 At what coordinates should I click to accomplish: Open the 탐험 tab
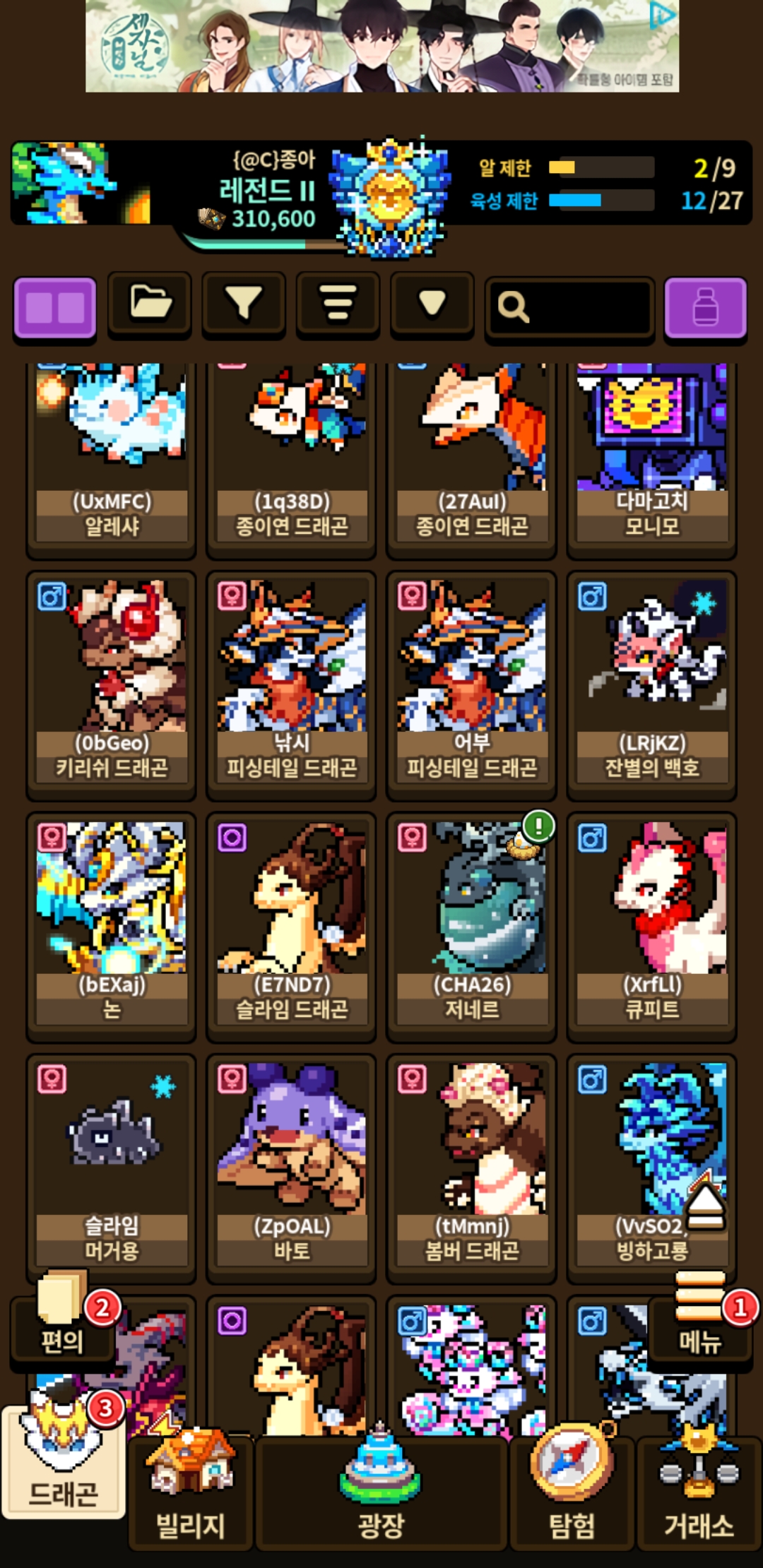click(x=572, y=1490)
